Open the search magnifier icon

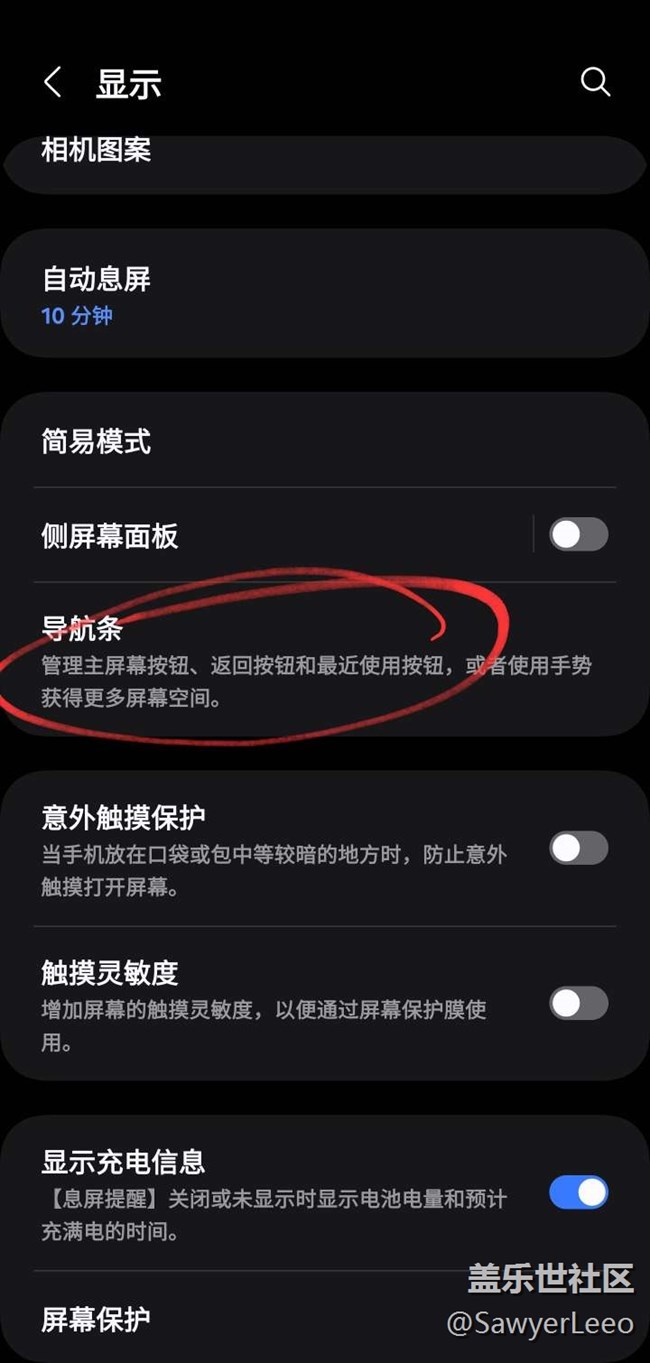click(x=595, y=83)
